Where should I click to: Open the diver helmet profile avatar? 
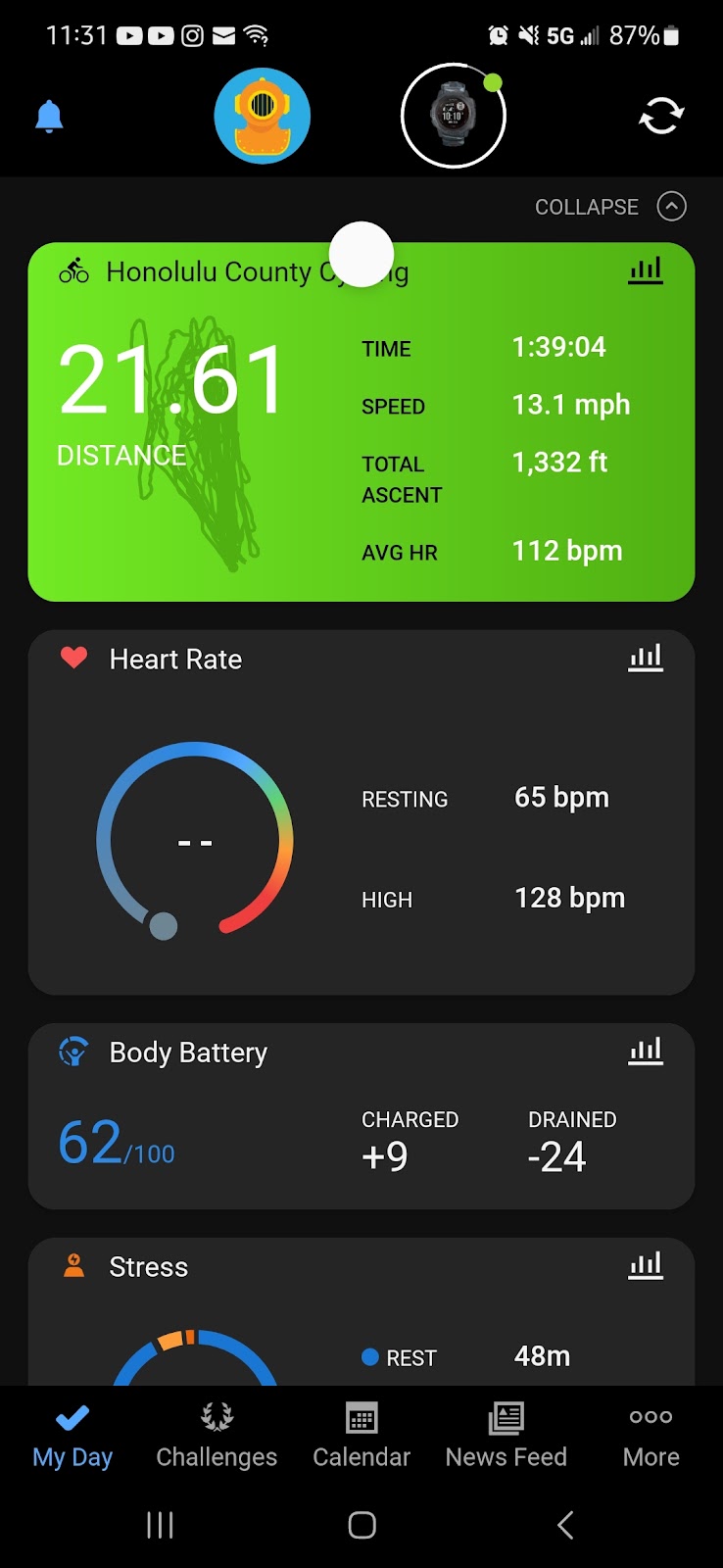[263, 116]
